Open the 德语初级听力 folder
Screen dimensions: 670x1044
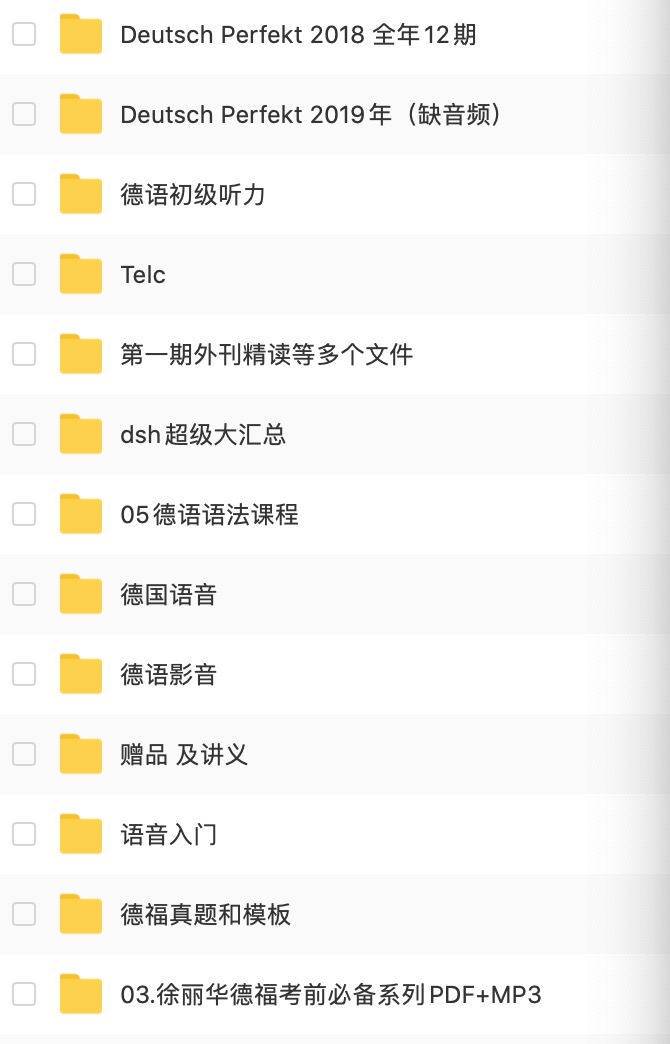pos(193,194)
